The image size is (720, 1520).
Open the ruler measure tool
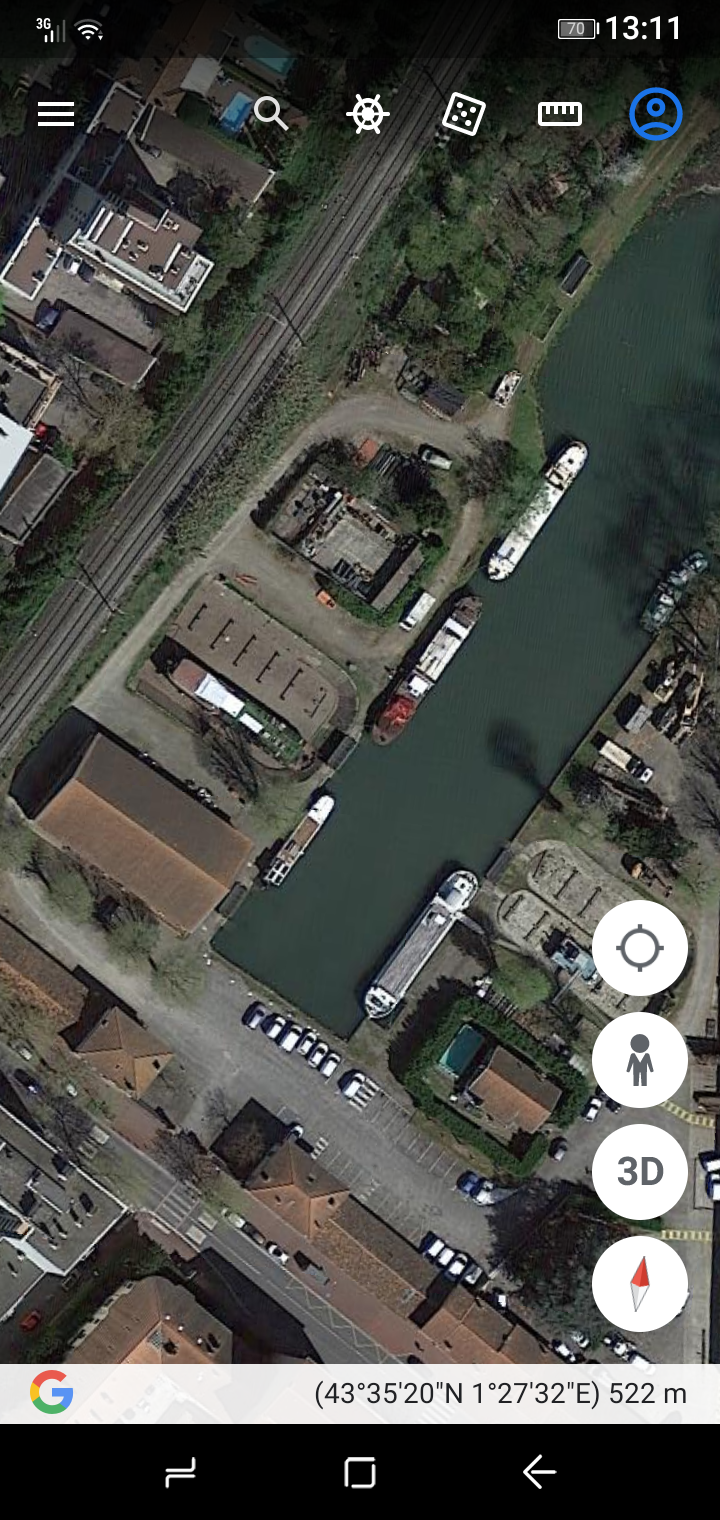[x=560, y=114]
